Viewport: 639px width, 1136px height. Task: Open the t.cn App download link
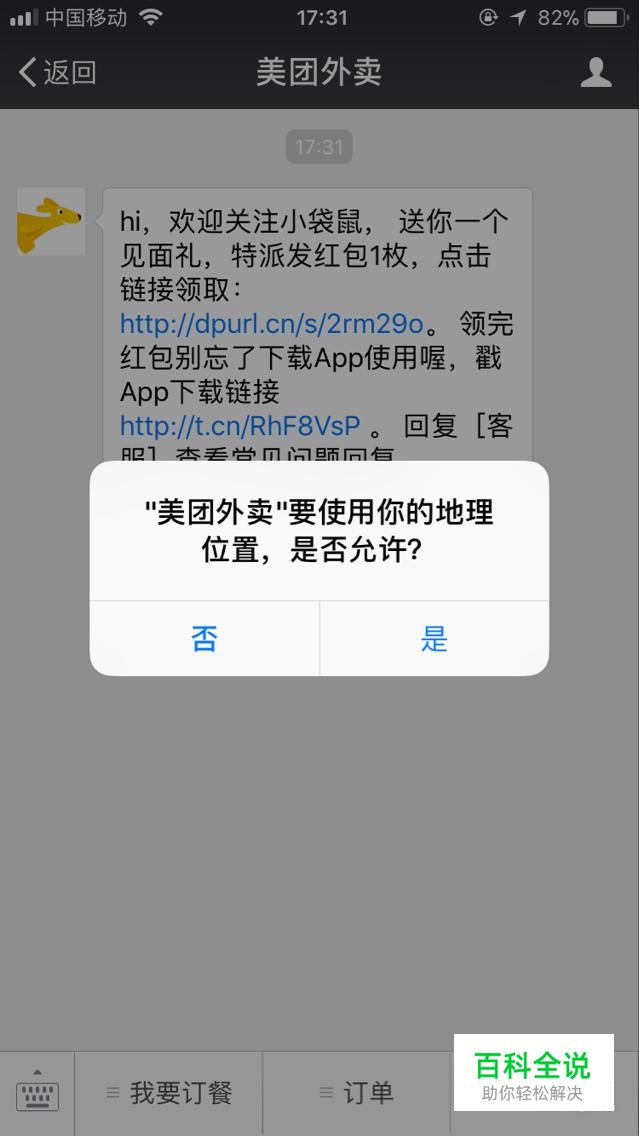240,425
